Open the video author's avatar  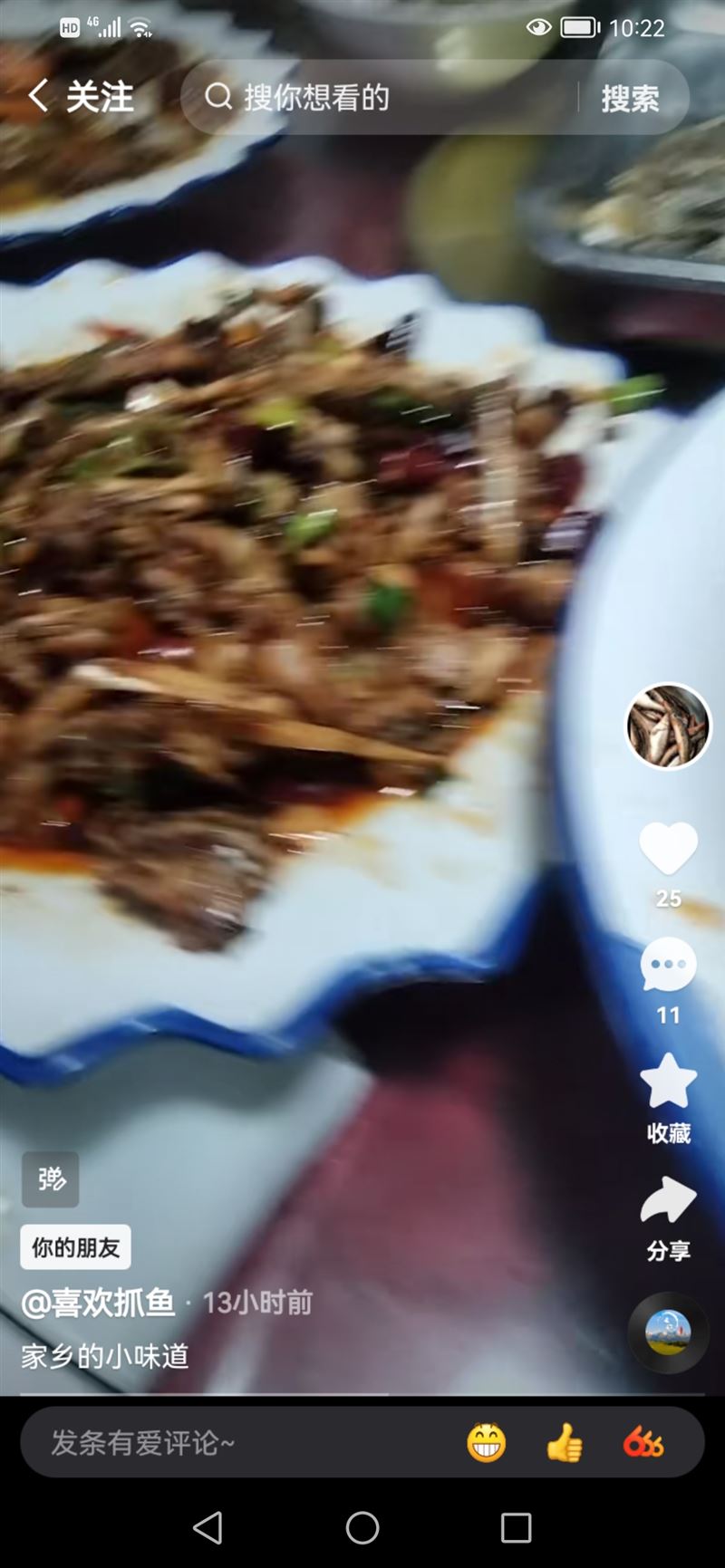[x=669, y=726]
